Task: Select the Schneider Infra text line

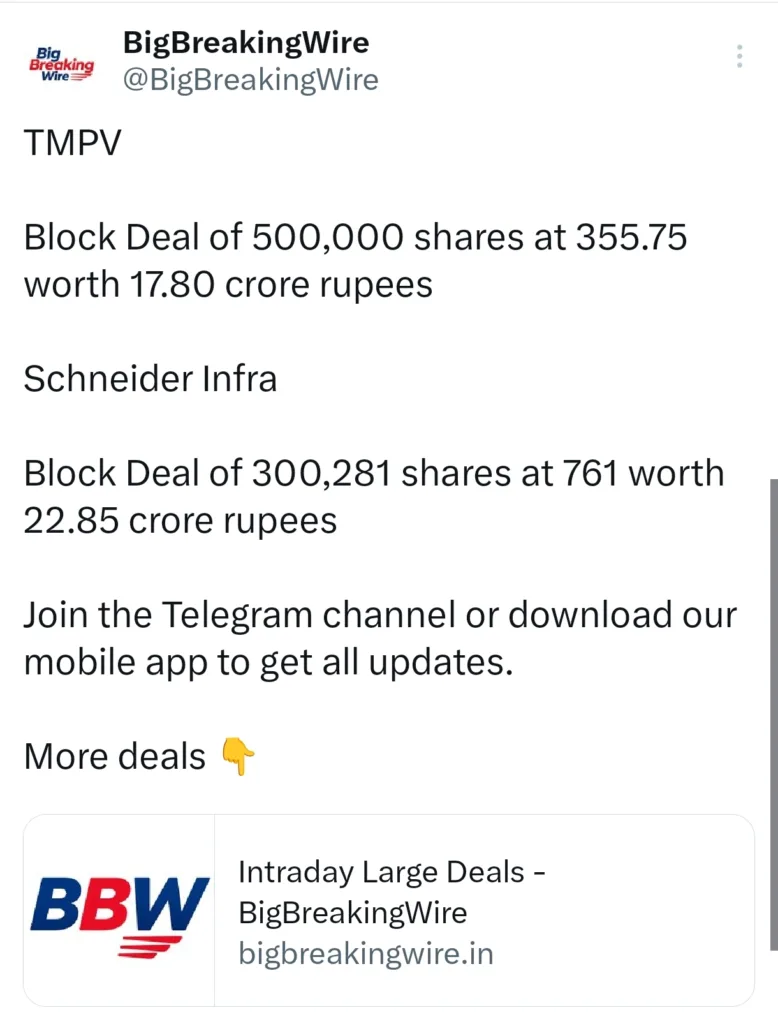Action: point(149,379)
